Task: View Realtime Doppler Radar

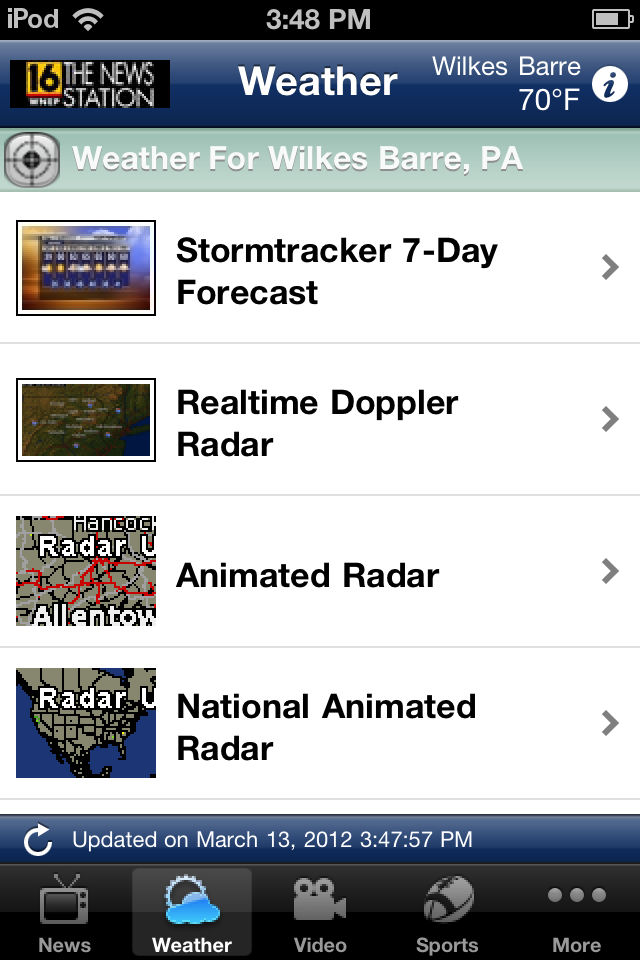Action: point(320,421)
